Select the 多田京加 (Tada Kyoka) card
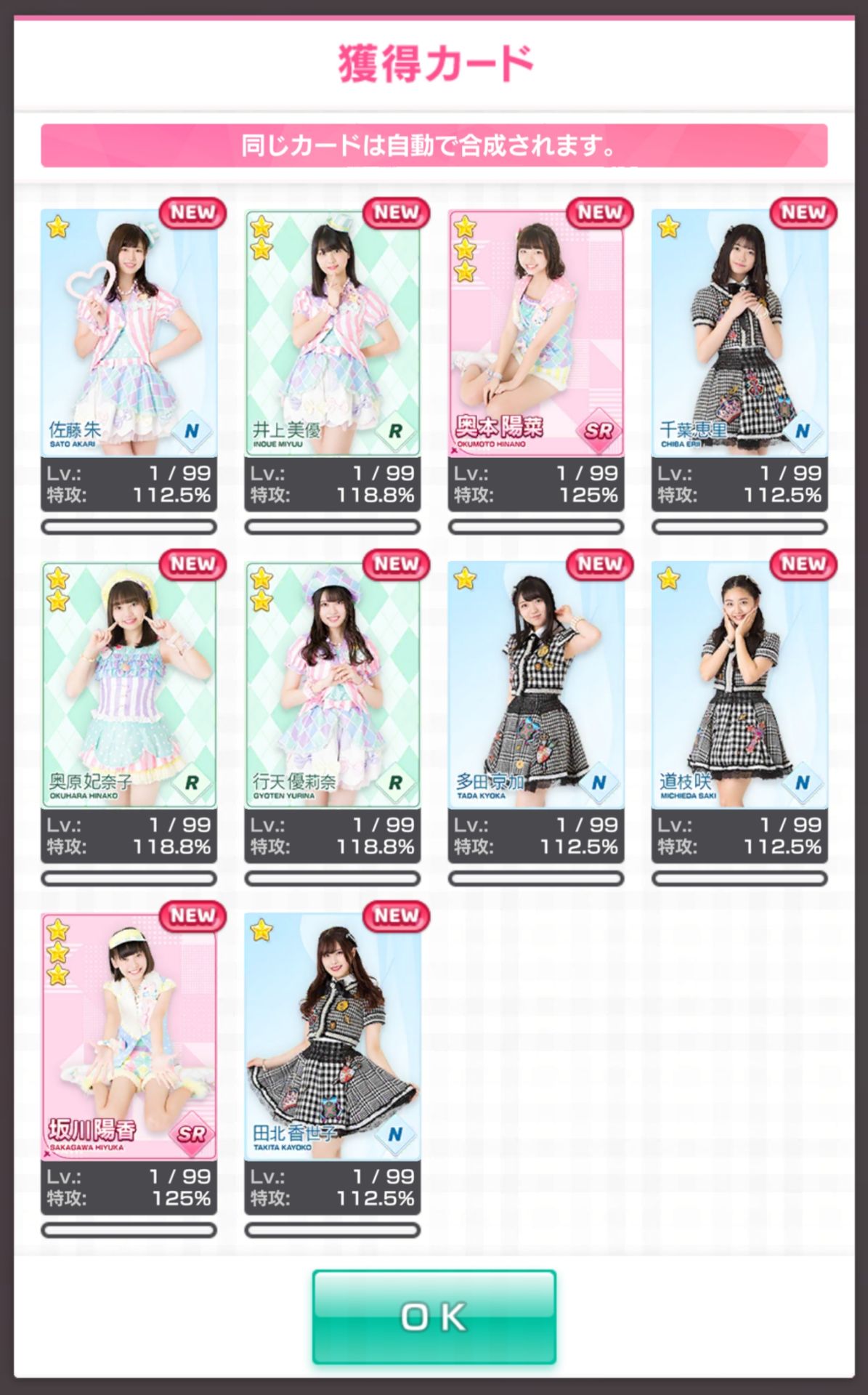Screen dimensions: 868x1395 click(x=535, y=686)
